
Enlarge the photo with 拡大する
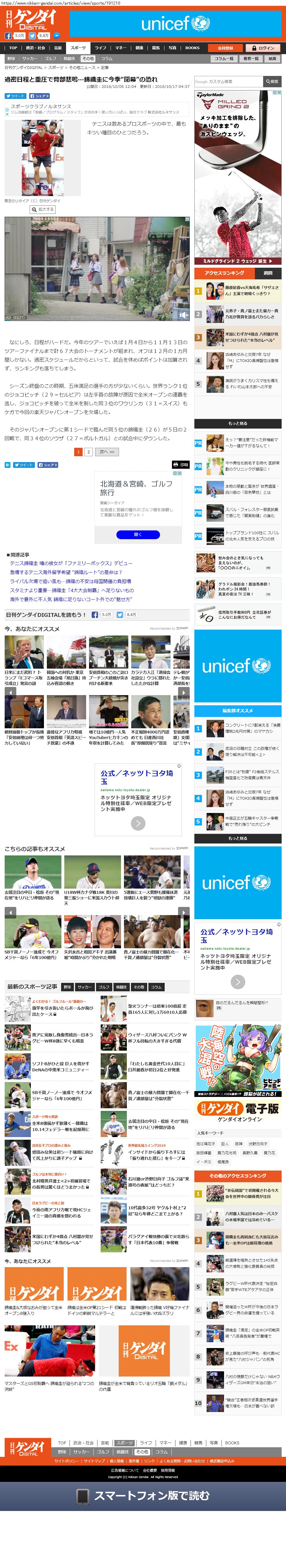coord(42,209)
